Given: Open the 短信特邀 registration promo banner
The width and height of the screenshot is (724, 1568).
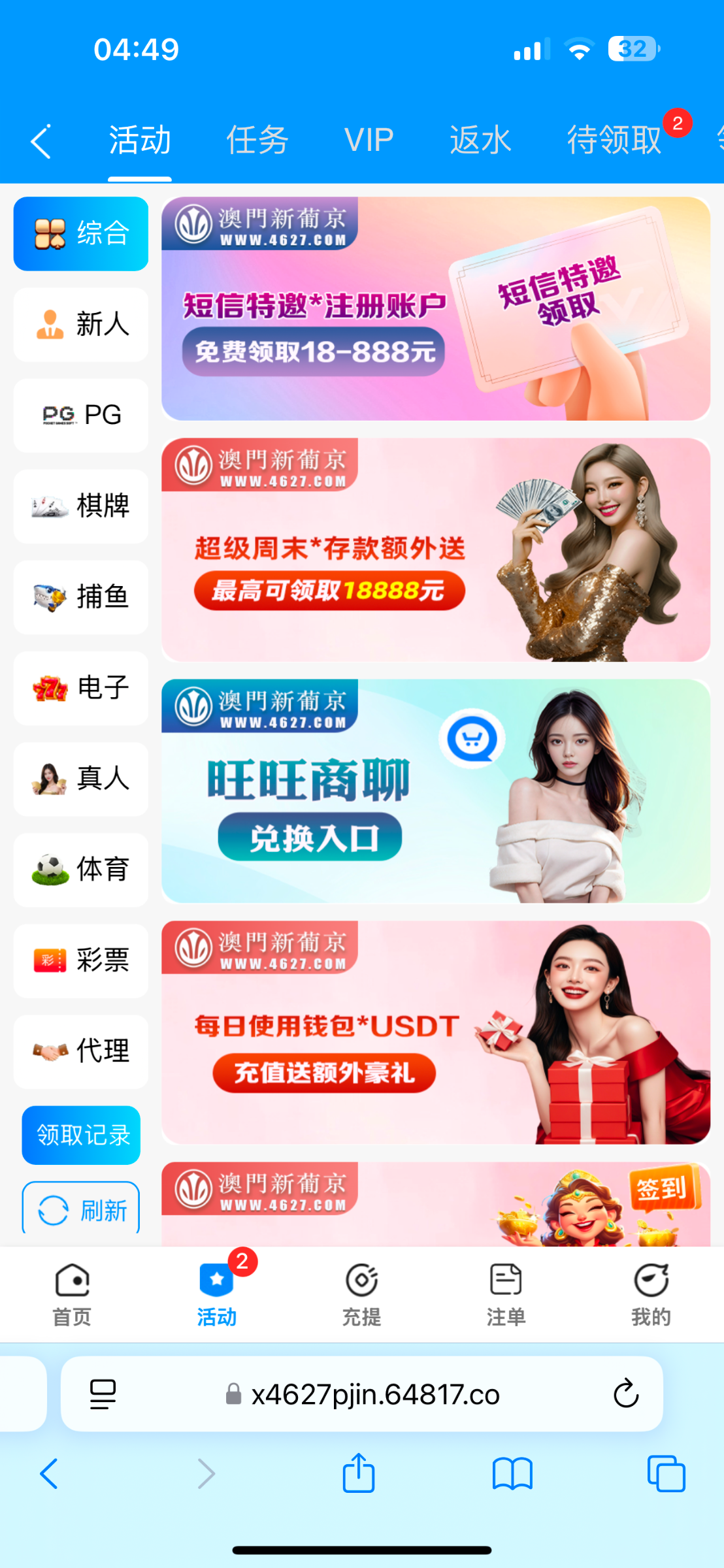Looking at the screenshot, I should pos(435,308).
